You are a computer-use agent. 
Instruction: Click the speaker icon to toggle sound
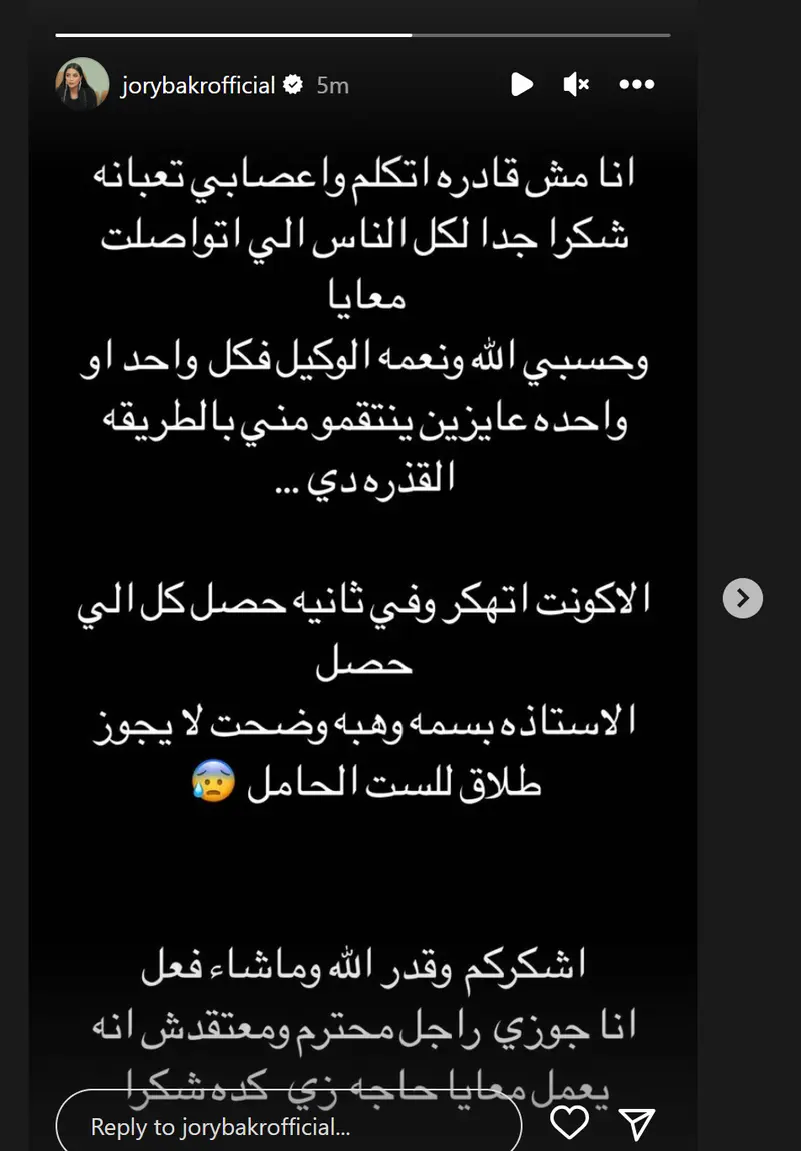pos(575,85)
